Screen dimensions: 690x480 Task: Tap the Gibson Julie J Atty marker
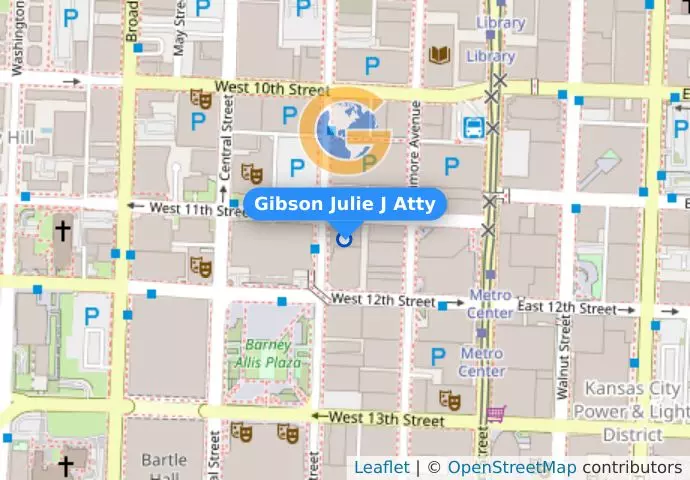[x=345, y=239]
